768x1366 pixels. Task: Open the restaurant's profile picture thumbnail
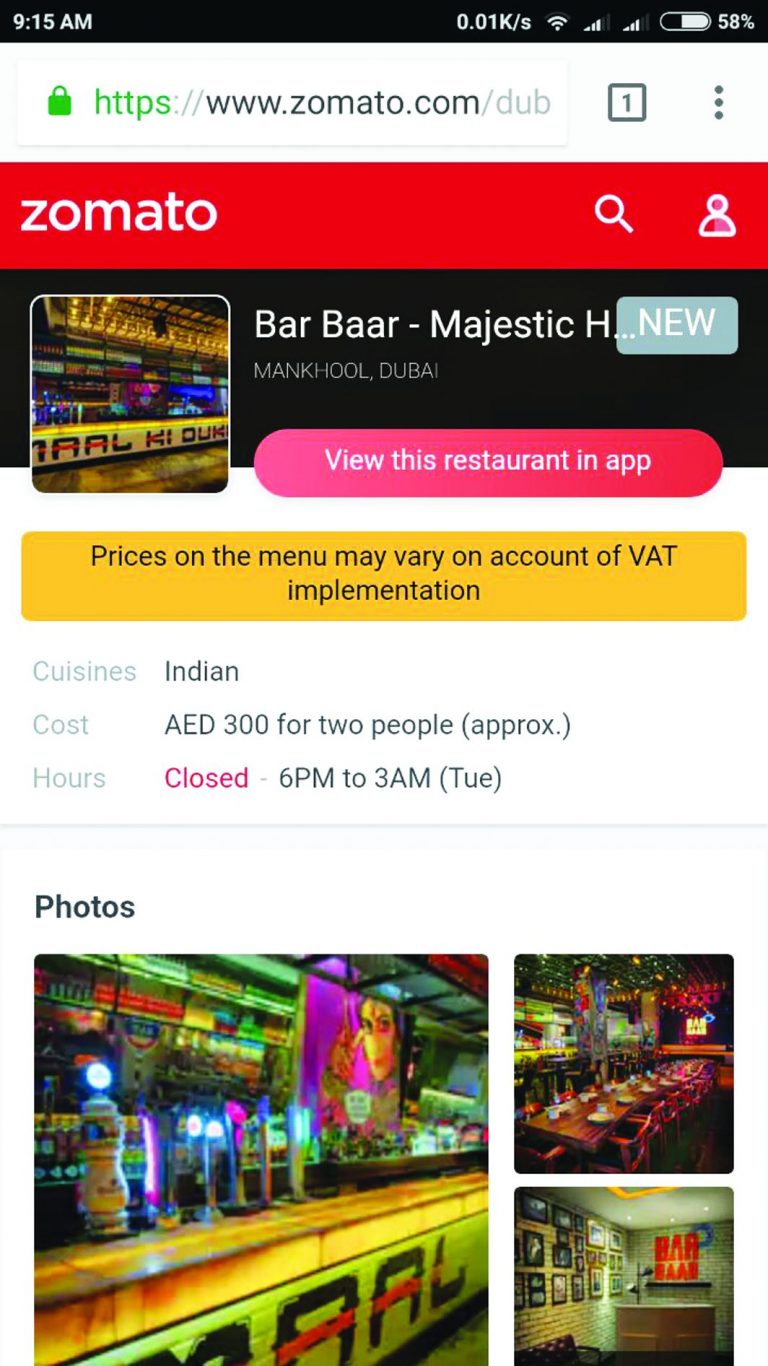pyautogui.click(x=130, y=394)
